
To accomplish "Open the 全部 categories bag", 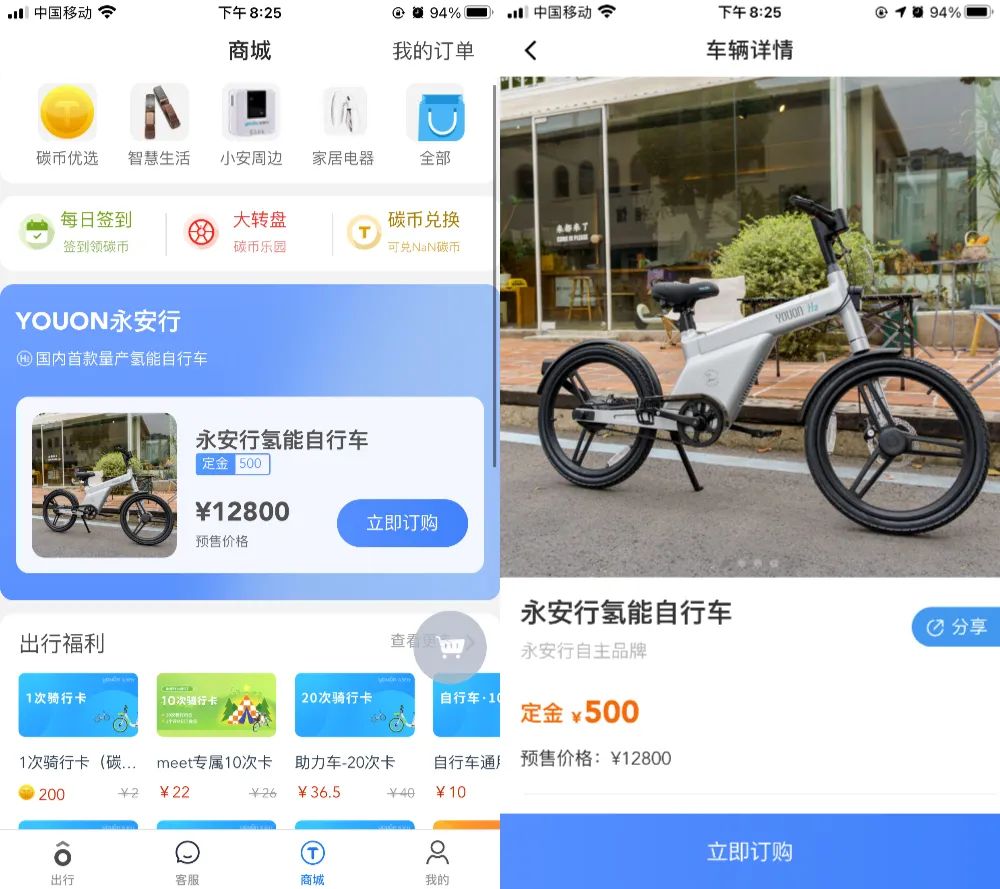I will [x=435, y=124].
